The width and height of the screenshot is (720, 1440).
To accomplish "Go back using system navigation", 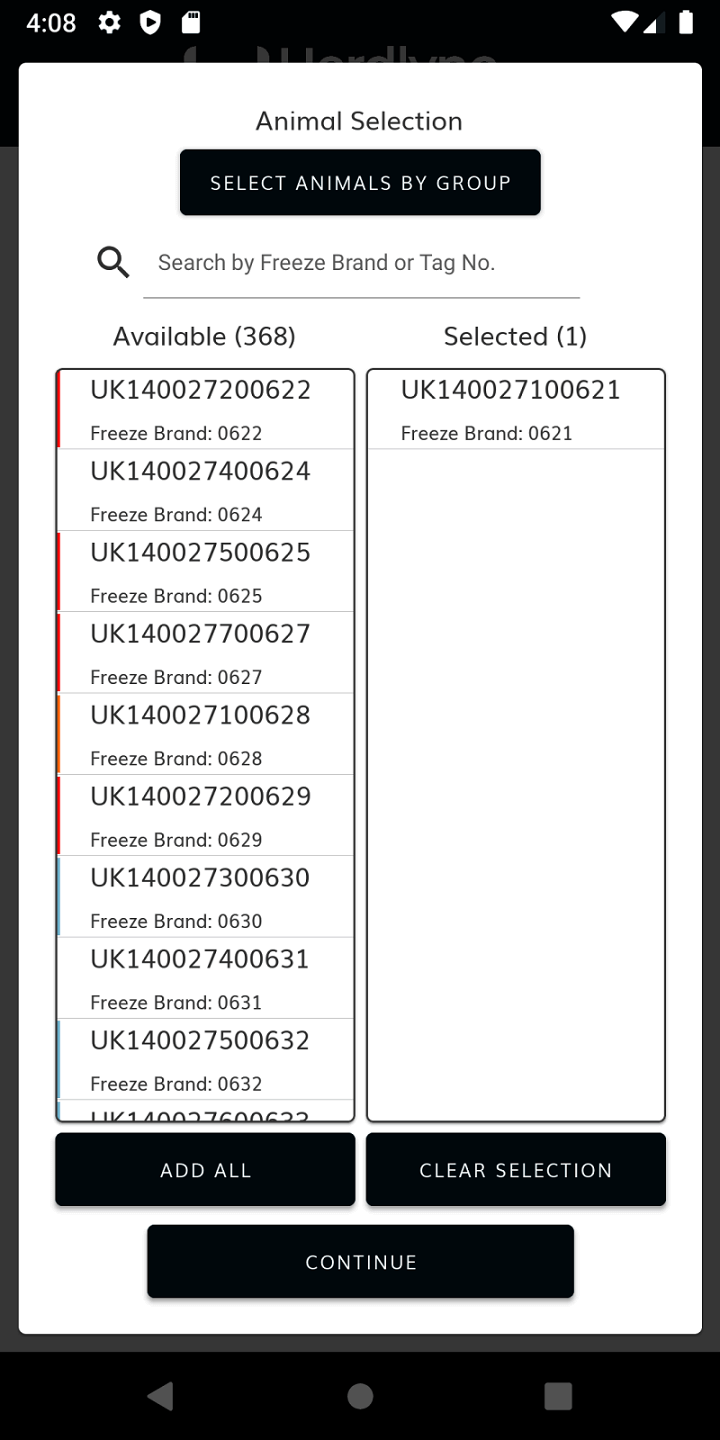I will pyautogui.click(x=161, y=1396).
